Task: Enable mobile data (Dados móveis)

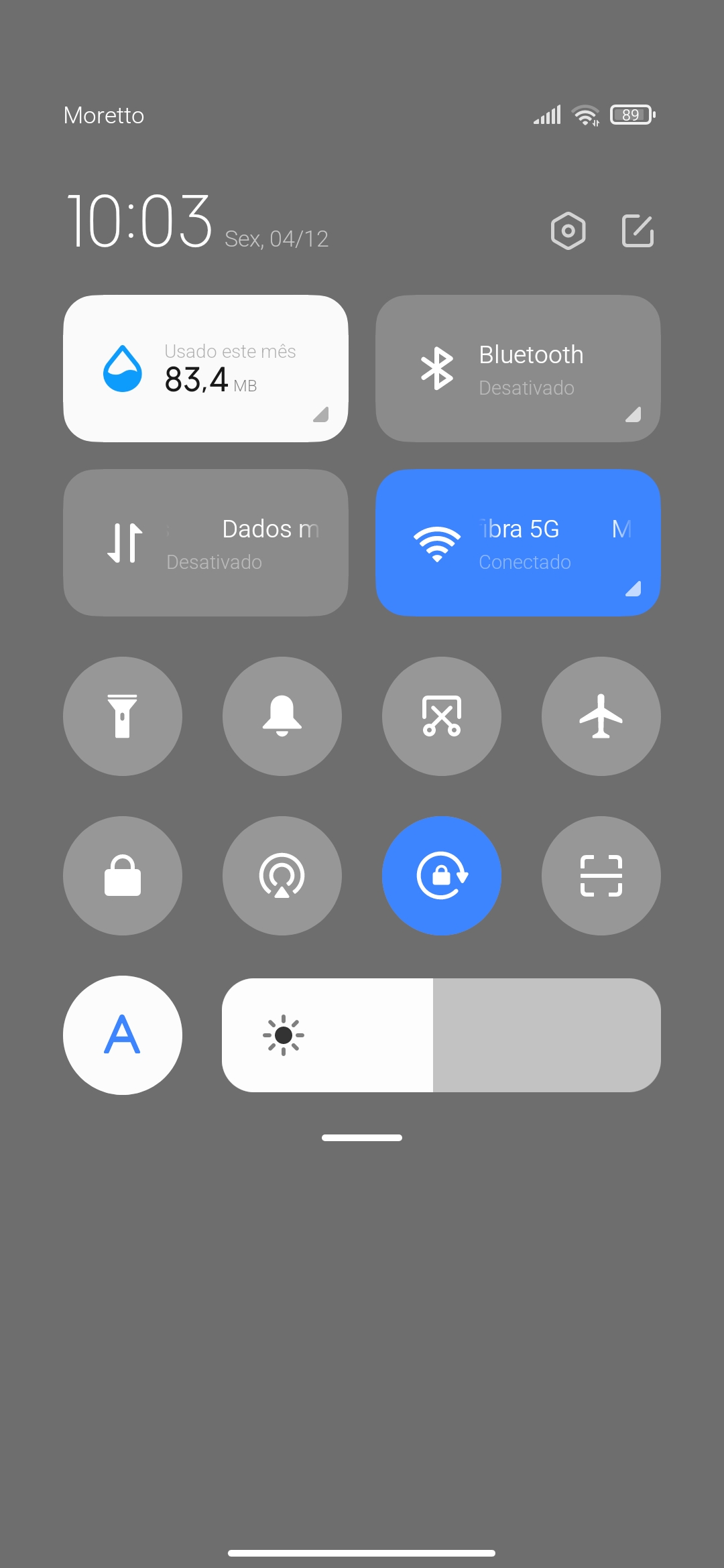Action: [206, 543]
